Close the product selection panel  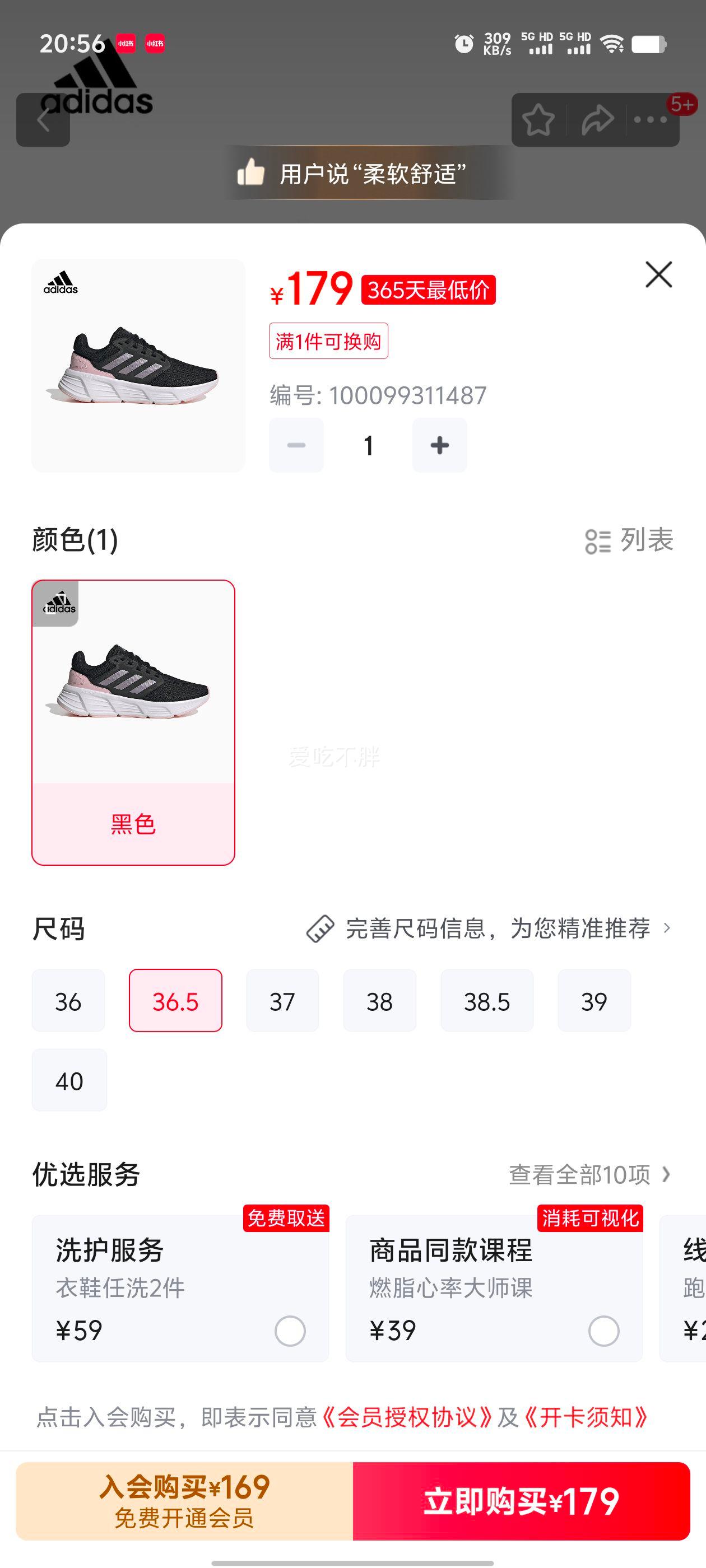[658, 274]
